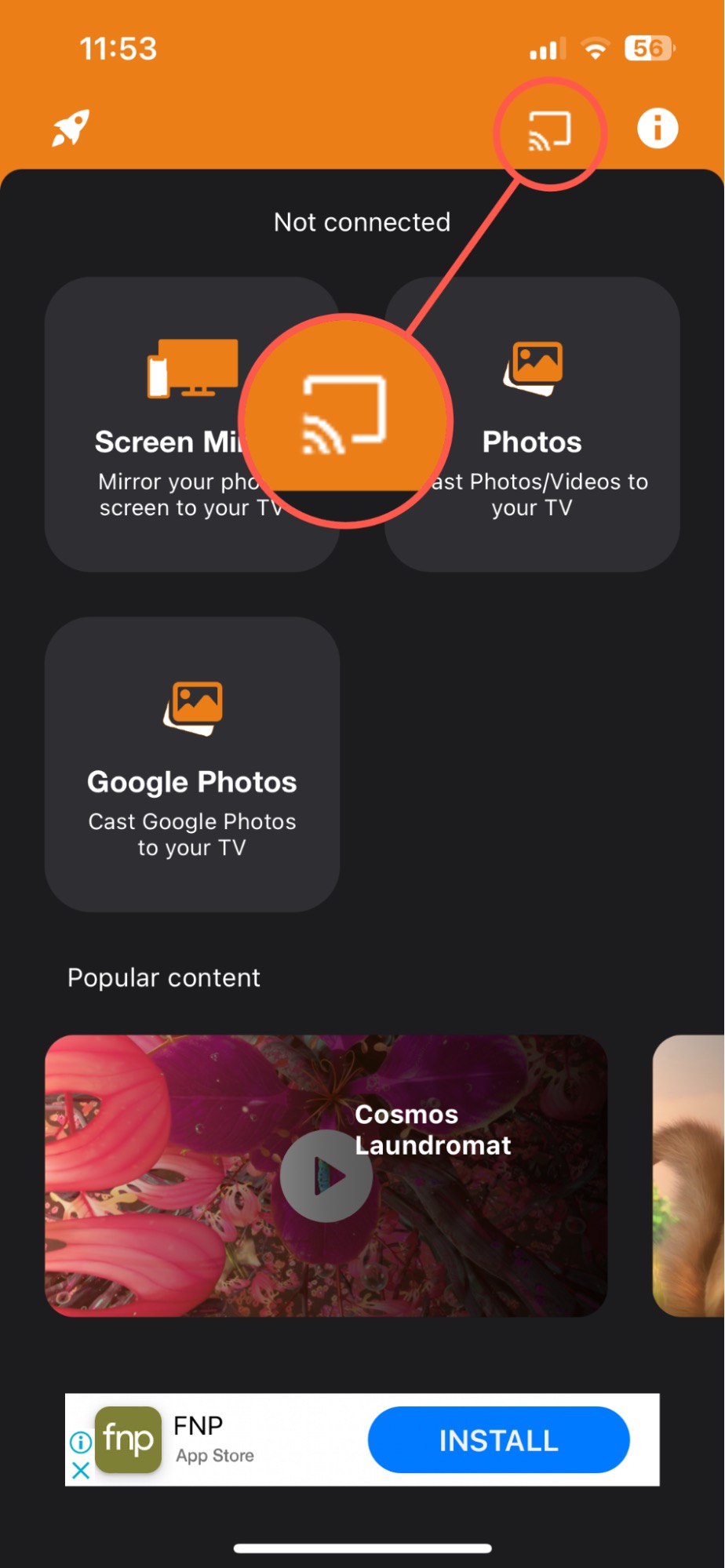Tap the INSTALL button for FNP

(x=497, y=1440)
